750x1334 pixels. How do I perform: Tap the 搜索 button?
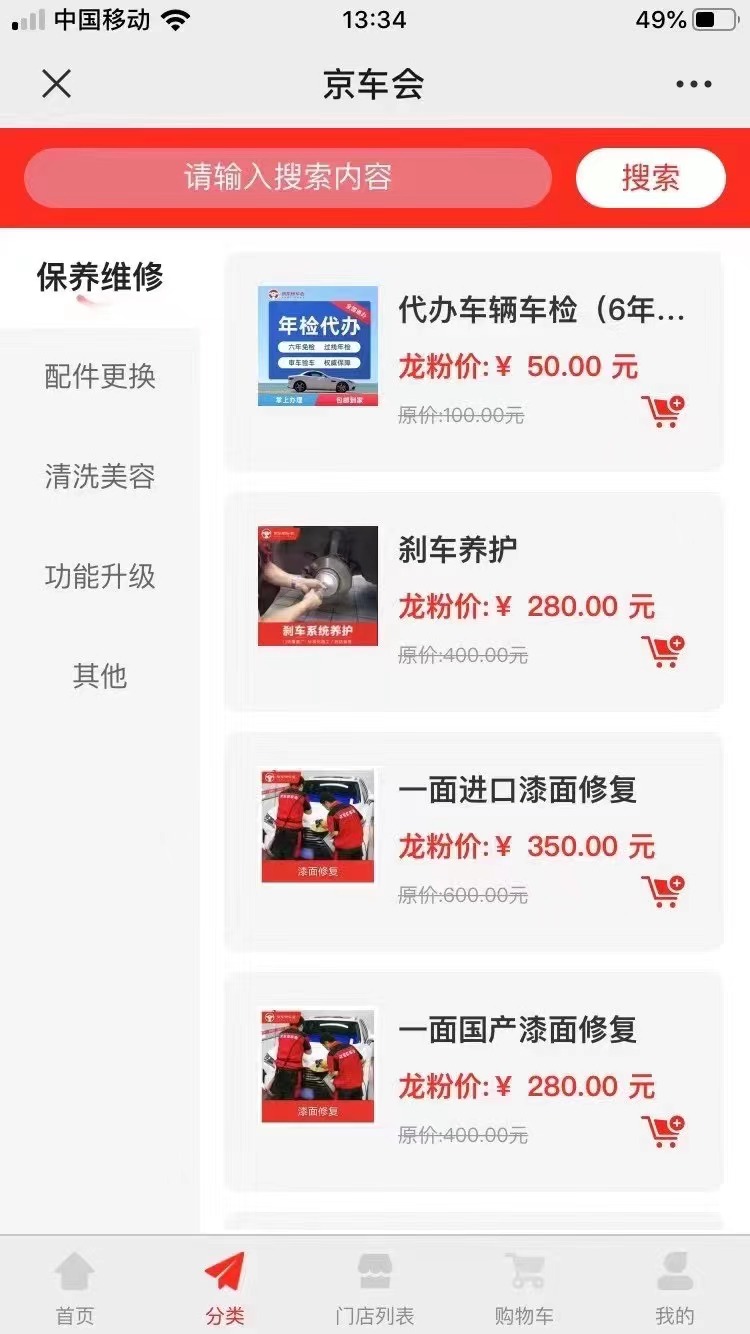pyautogui.click(x=650, y=178)
